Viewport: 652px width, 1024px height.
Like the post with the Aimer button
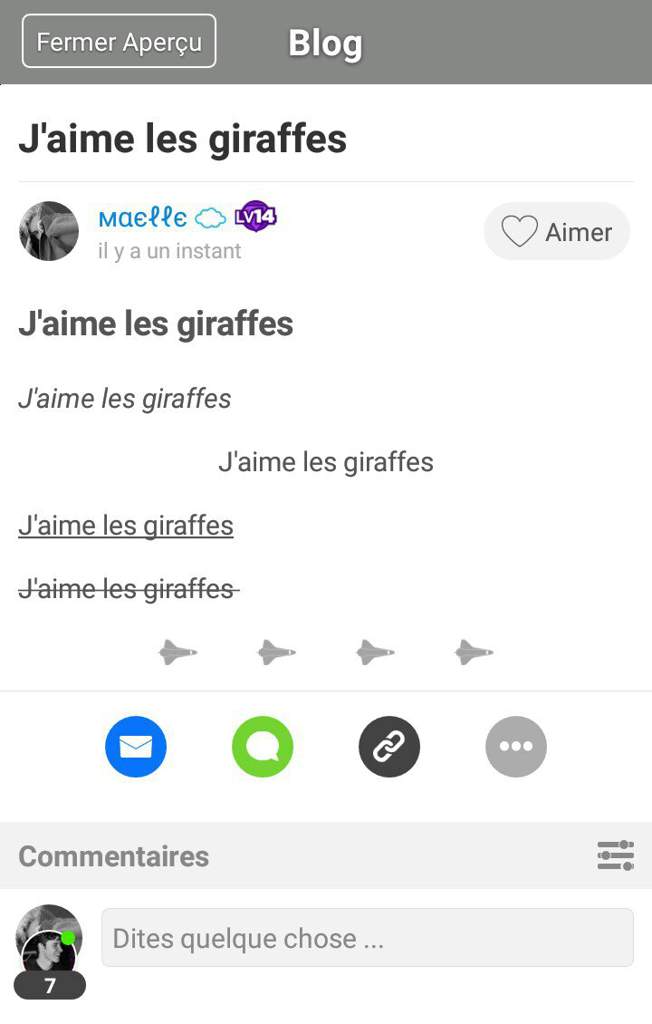[x=557, y=232]
